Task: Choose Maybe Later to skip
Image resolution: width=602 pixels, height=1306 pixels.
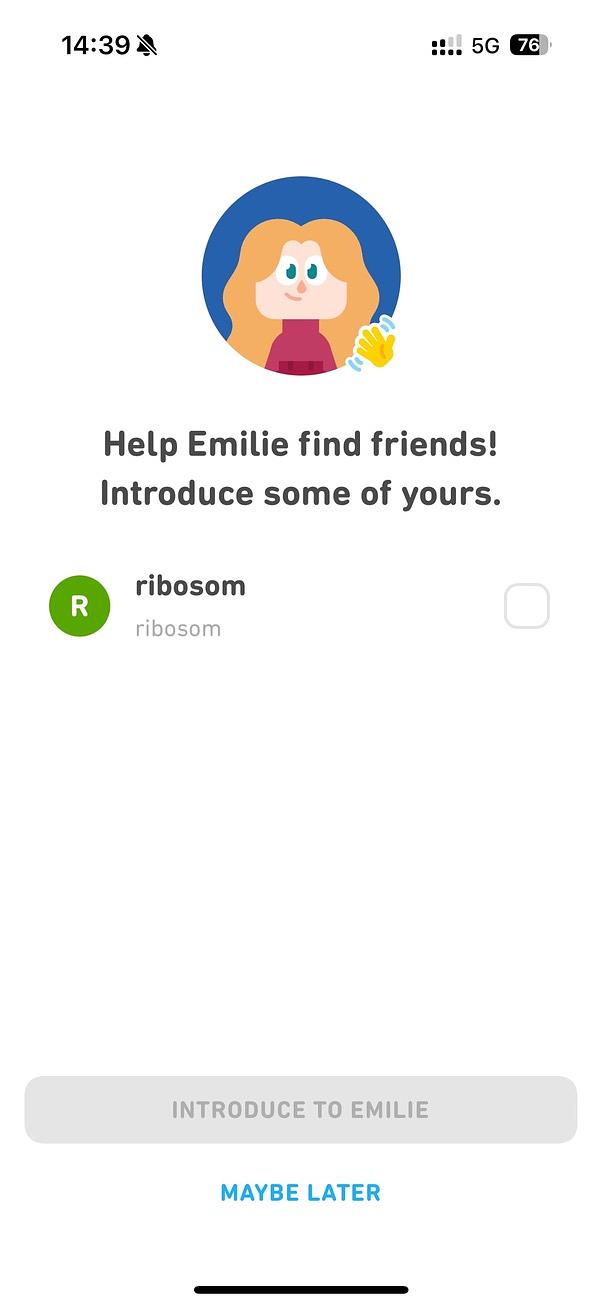Action: tap(301, 1192)
